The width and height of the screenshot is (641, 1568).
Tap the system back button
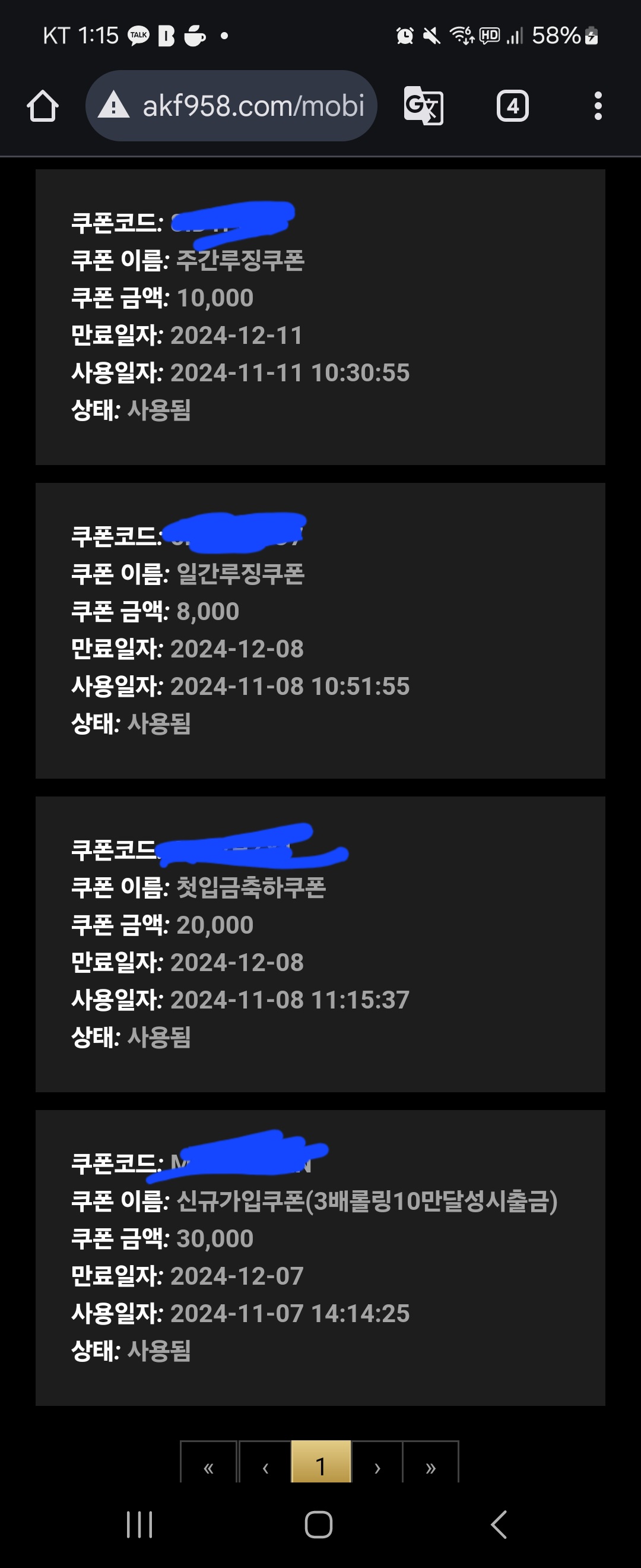tap(499, 1523)
